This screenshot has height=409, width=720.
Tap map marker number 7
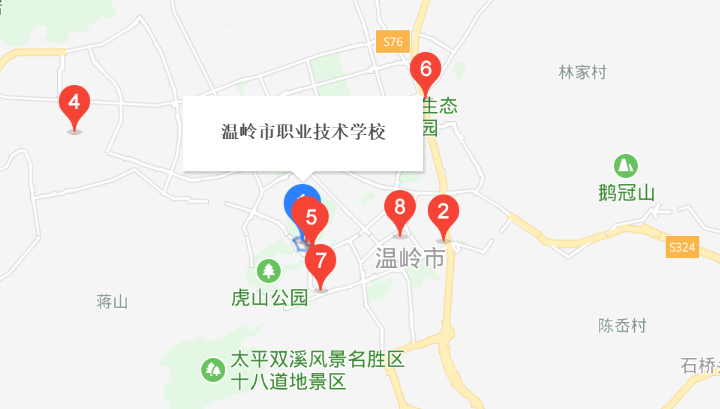coord(320,263)
